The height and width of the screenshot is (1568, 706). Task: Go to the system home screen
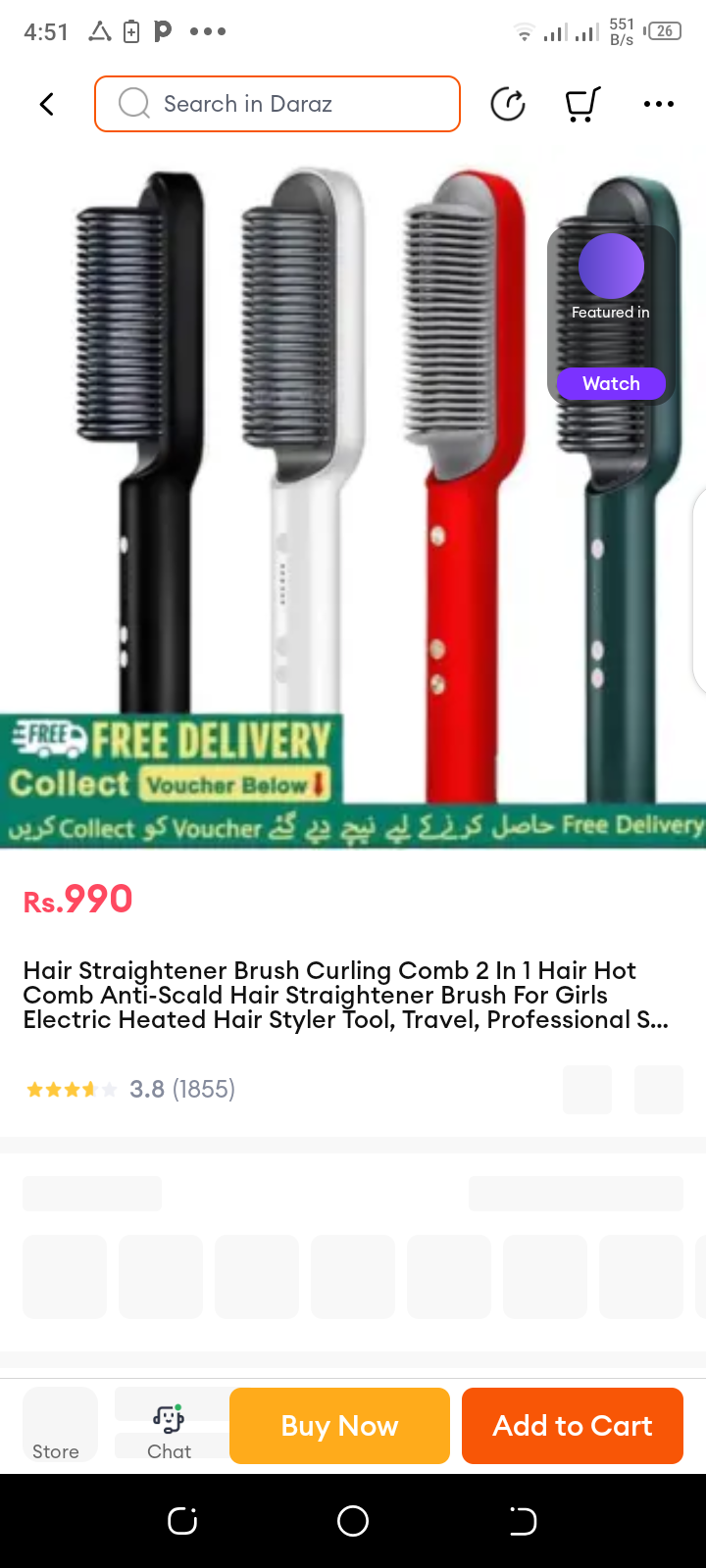[x=353, y=1521]
